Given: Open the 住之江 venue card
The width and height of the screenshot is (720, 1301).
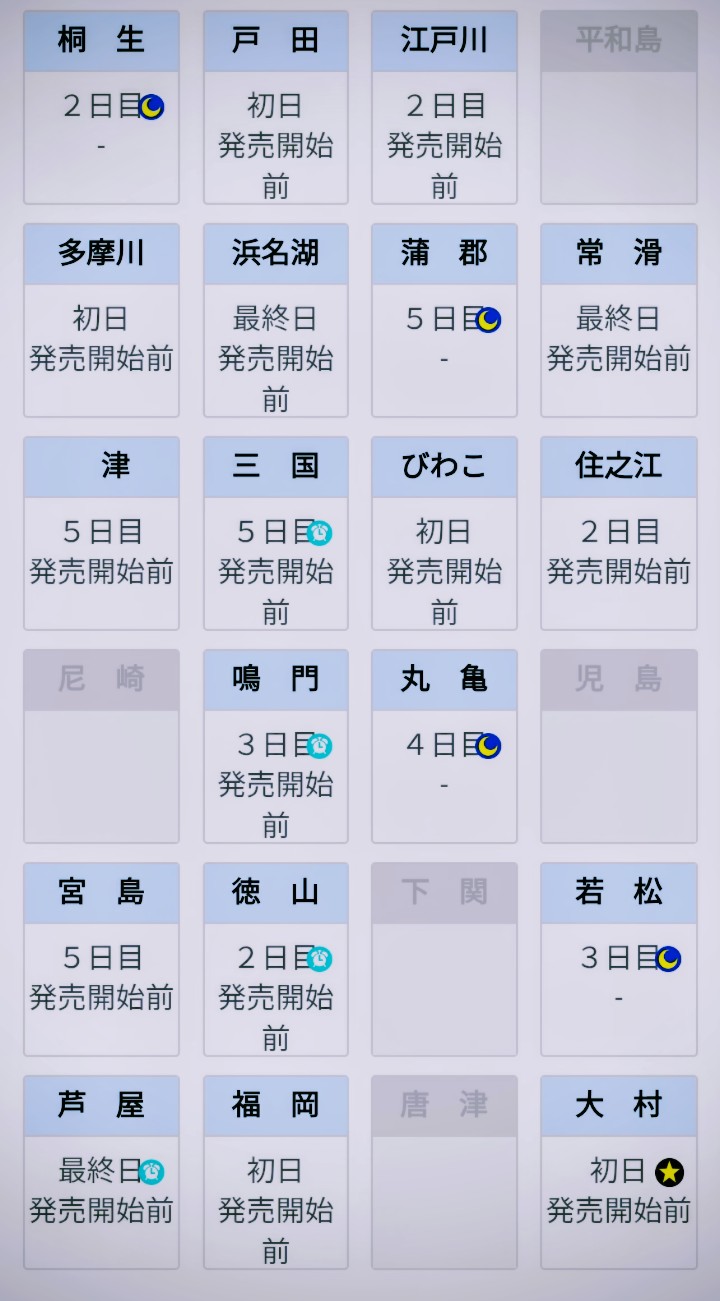Looking at the screenshot, I should pos(618,533).
